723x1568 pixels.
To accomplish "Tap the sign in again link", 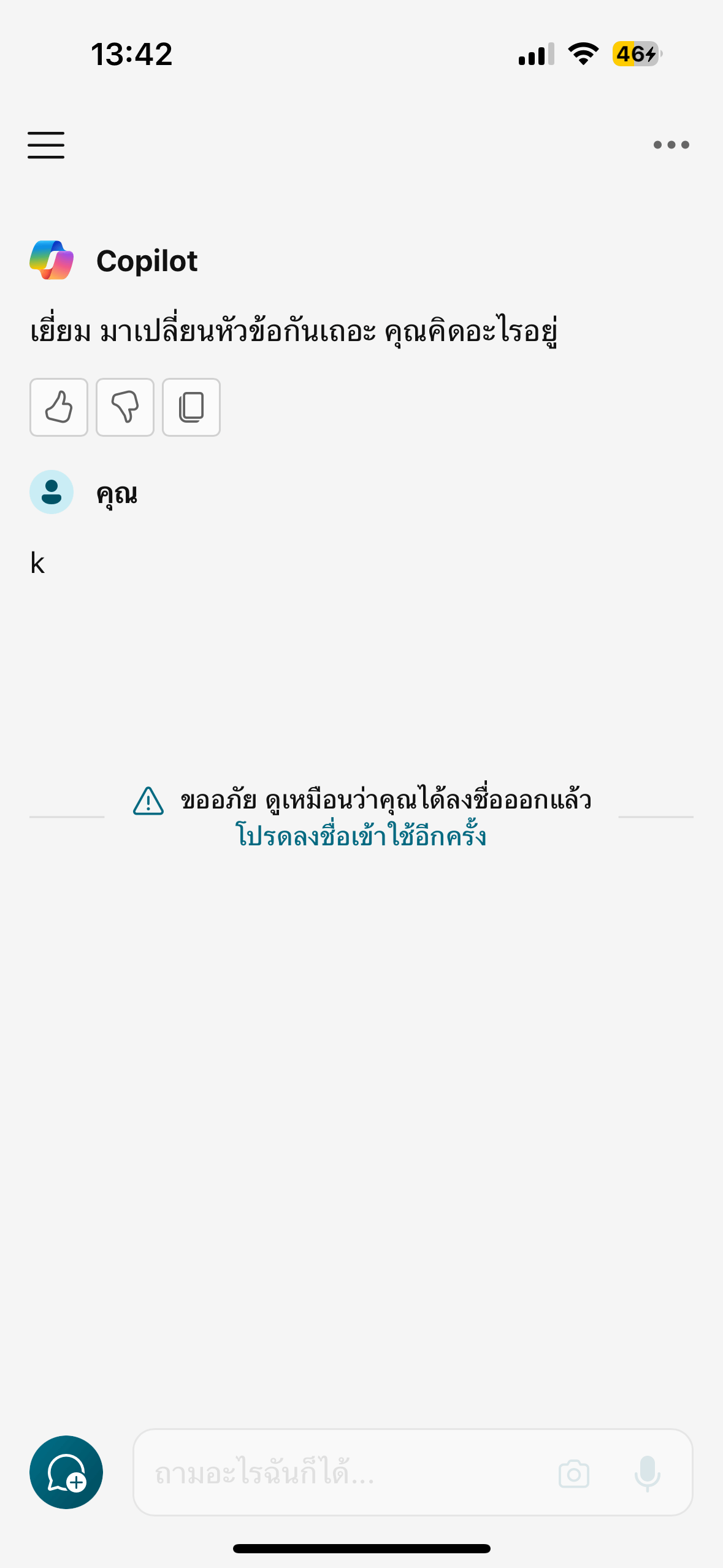I will [361, 837].
